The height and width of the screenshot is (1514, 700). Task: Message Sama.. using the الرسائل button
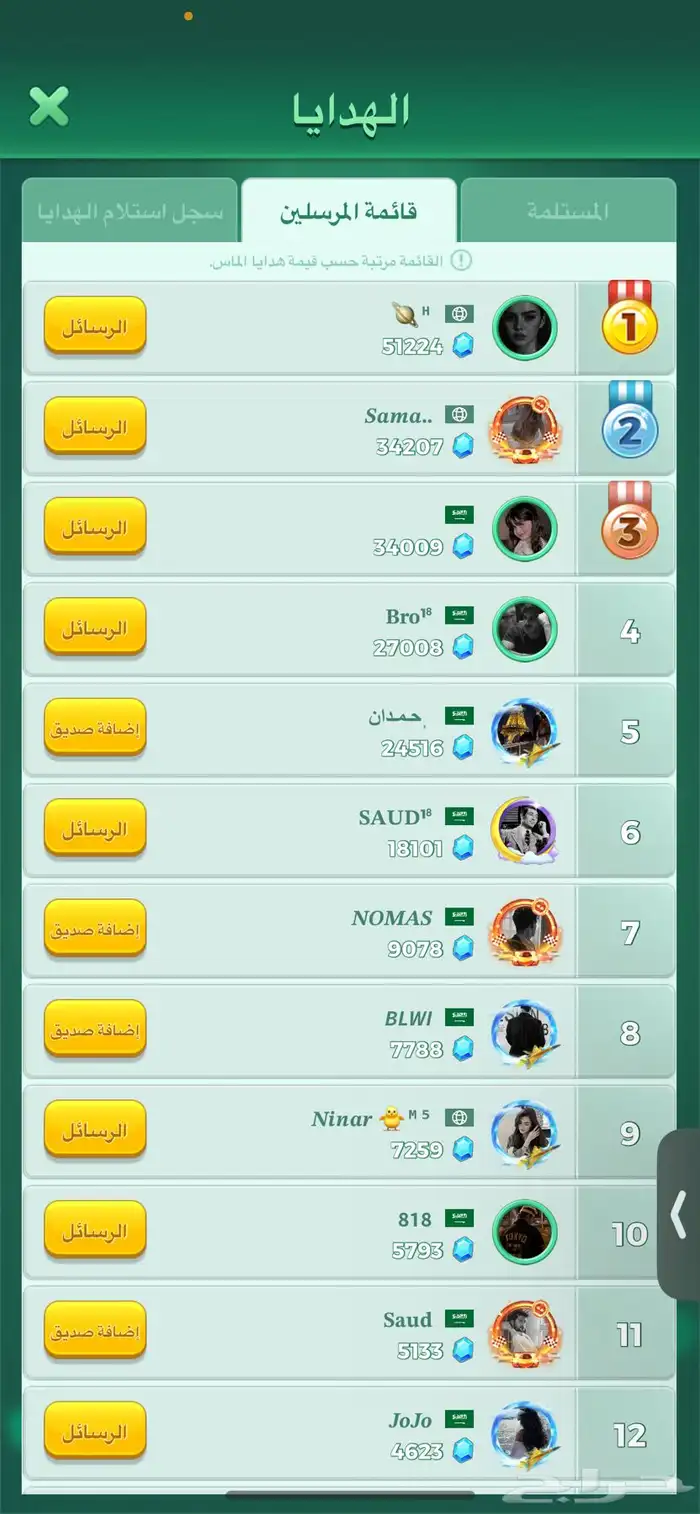coord(95,427)
